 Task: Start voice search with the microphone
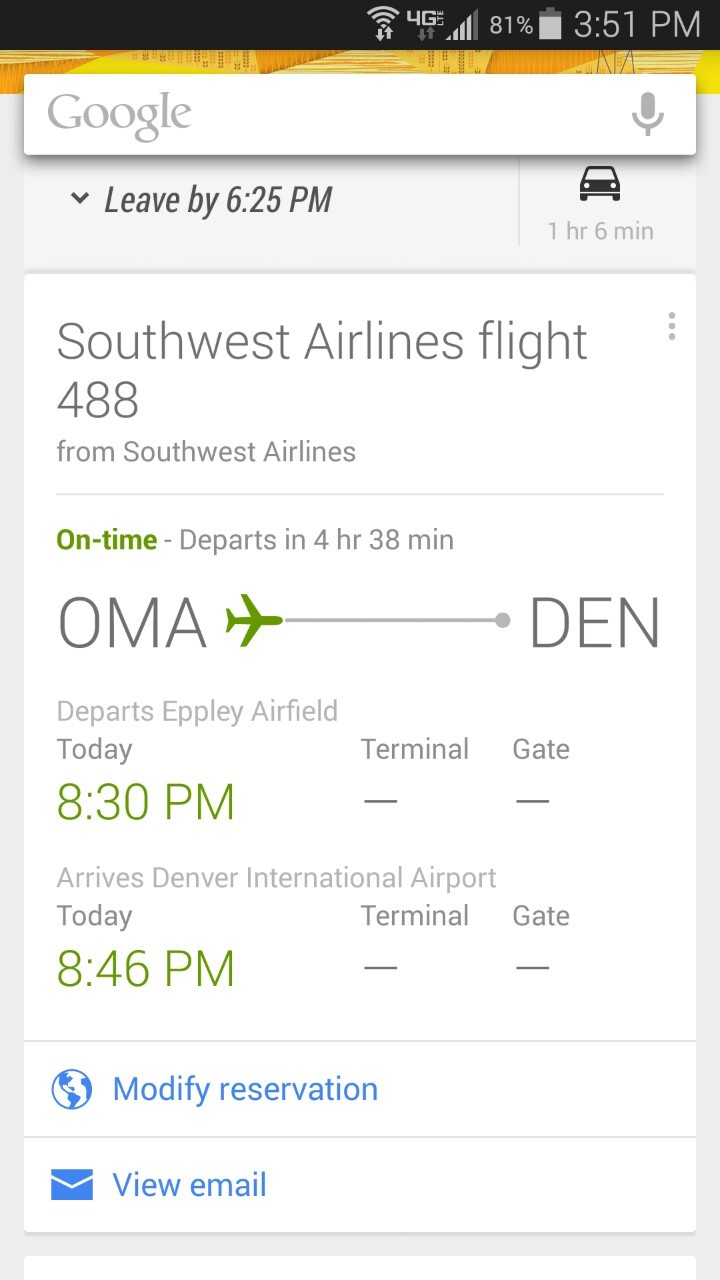coord(647,114)
